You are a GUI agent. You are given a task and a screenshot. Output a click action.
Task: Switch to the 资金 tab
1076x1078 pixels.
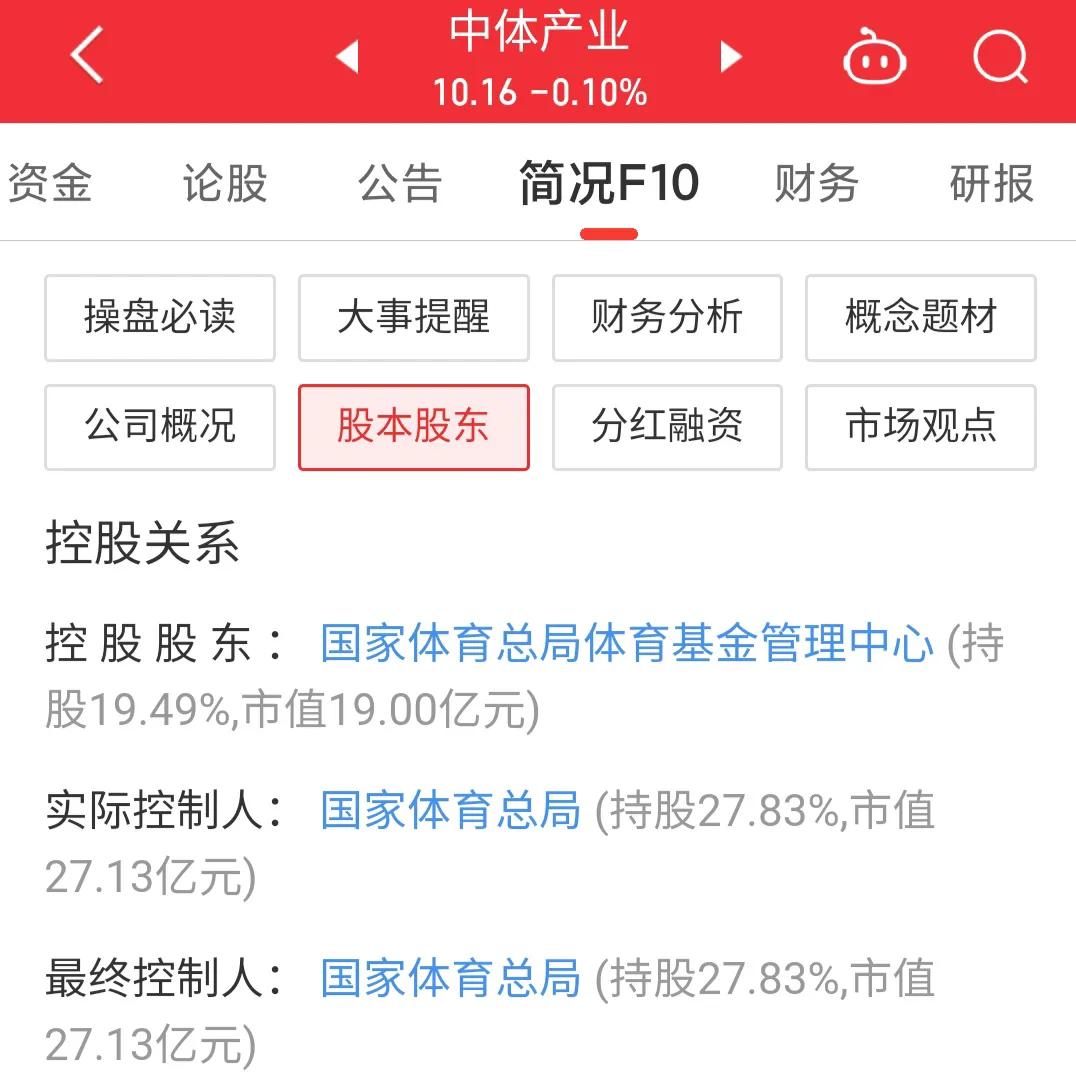click(x=52, y=183)
